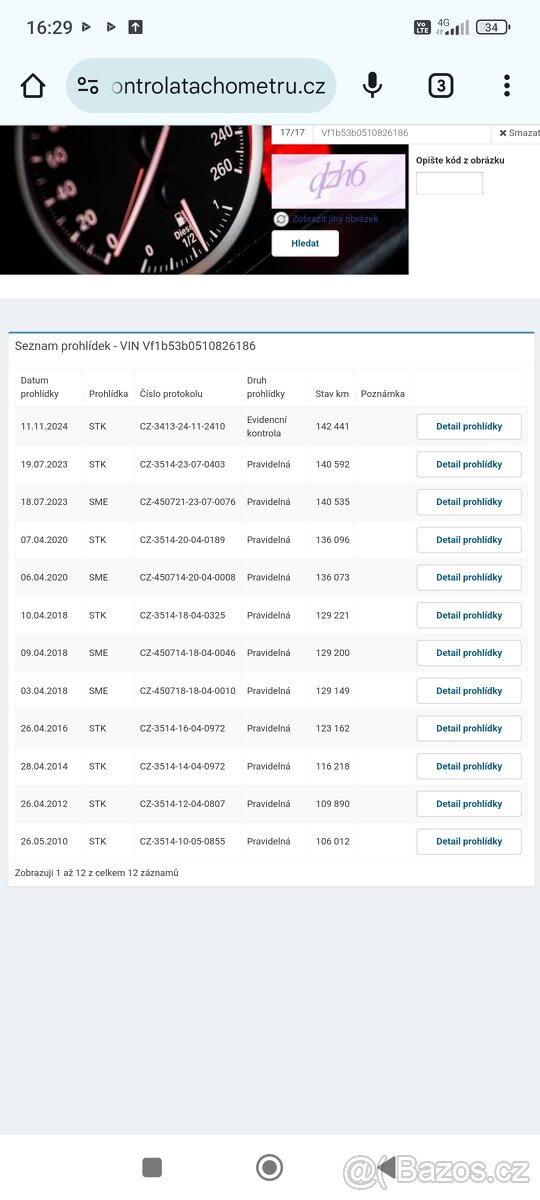Open Detail prohlídky for 10.04.2018 STK
This screenshot has width=540, height=1200.
469,615
